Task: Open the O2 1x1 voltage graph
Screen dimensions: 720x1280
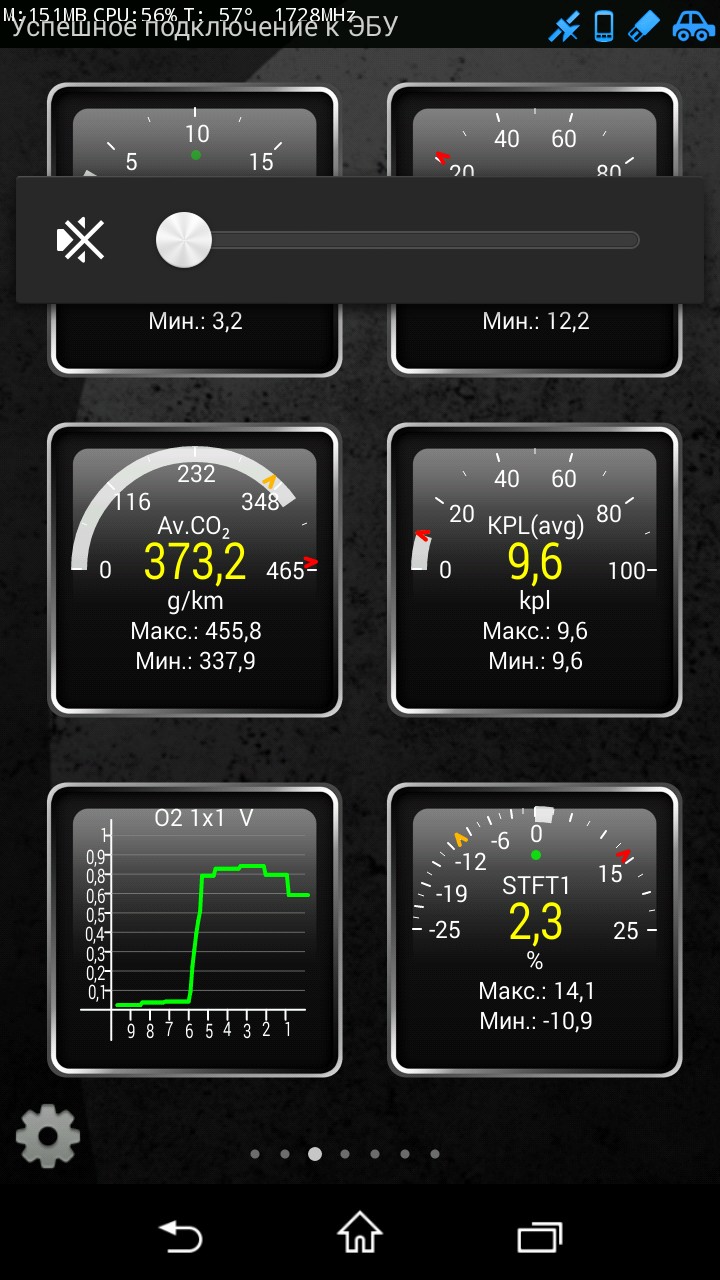Action: click(195, 930)
